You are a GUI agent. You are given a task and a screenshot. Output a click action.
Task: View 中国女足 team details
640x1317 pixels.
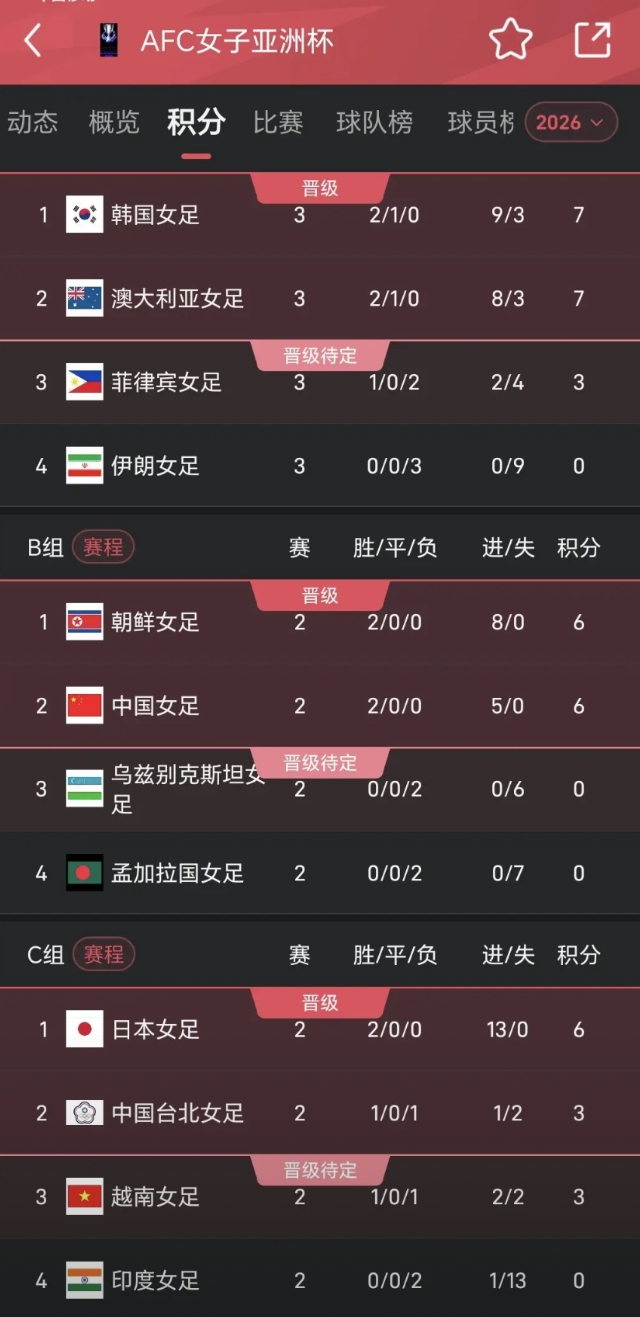(x=320, y=706)
